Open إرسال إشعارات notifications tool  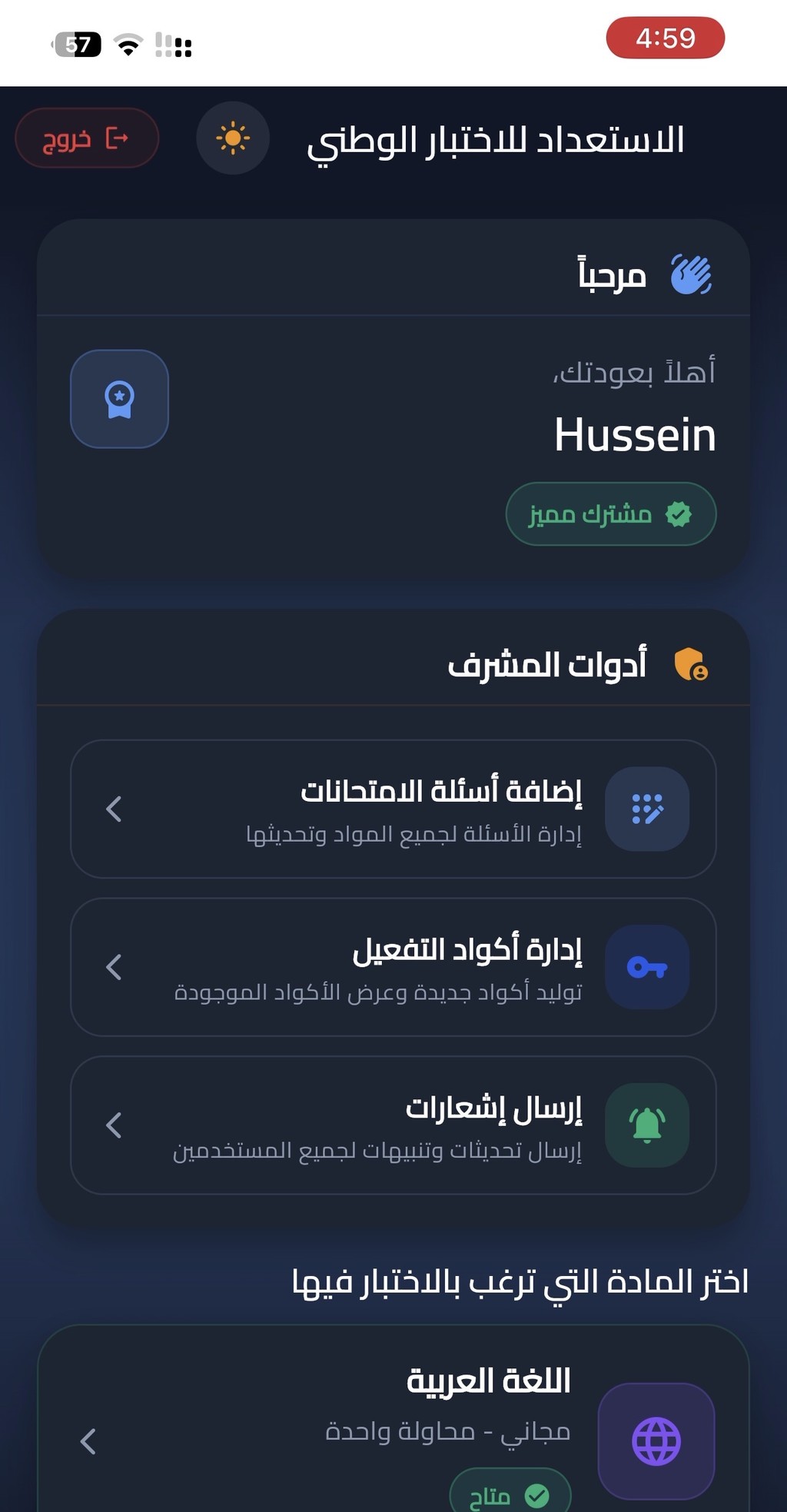coord(393,1125)
